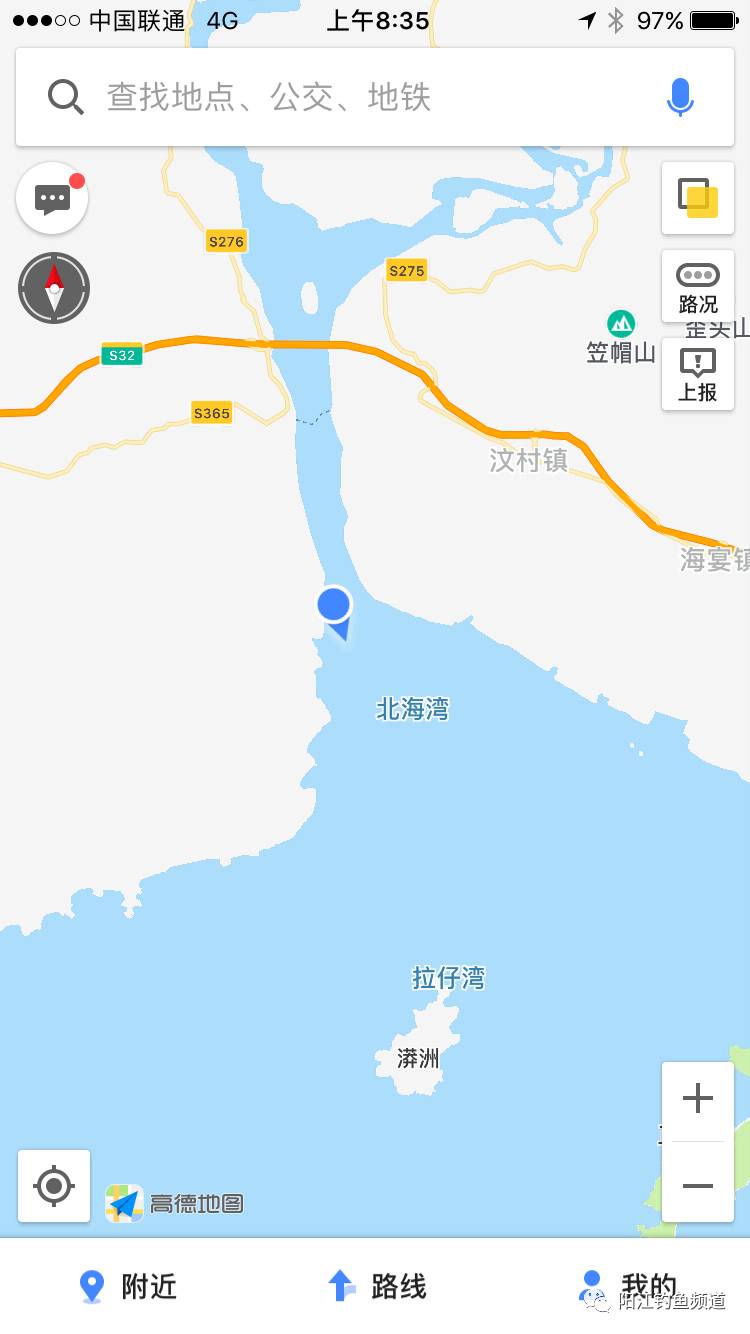Screen dimensions: 750x1334
Task: Start voice search with the microphone
Action: tap(680, 97)
